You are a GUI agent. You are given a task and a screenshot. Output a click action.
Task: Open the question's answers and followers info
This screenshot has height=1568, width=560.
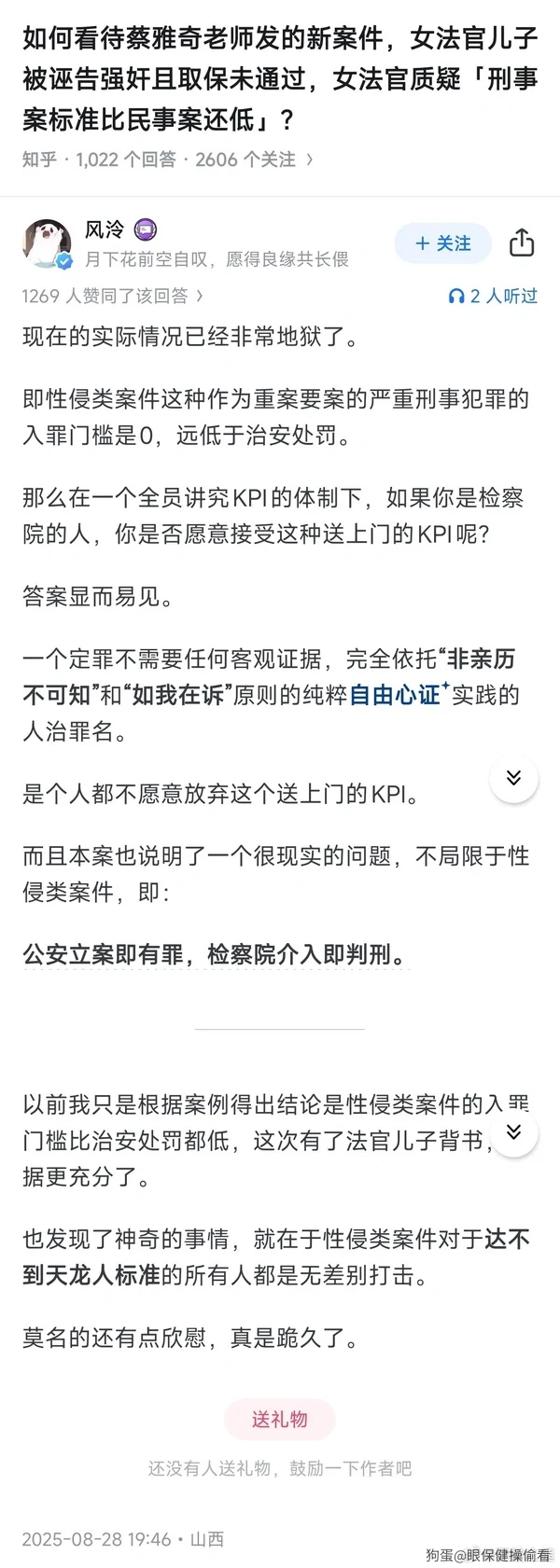(x=168, y=160)
